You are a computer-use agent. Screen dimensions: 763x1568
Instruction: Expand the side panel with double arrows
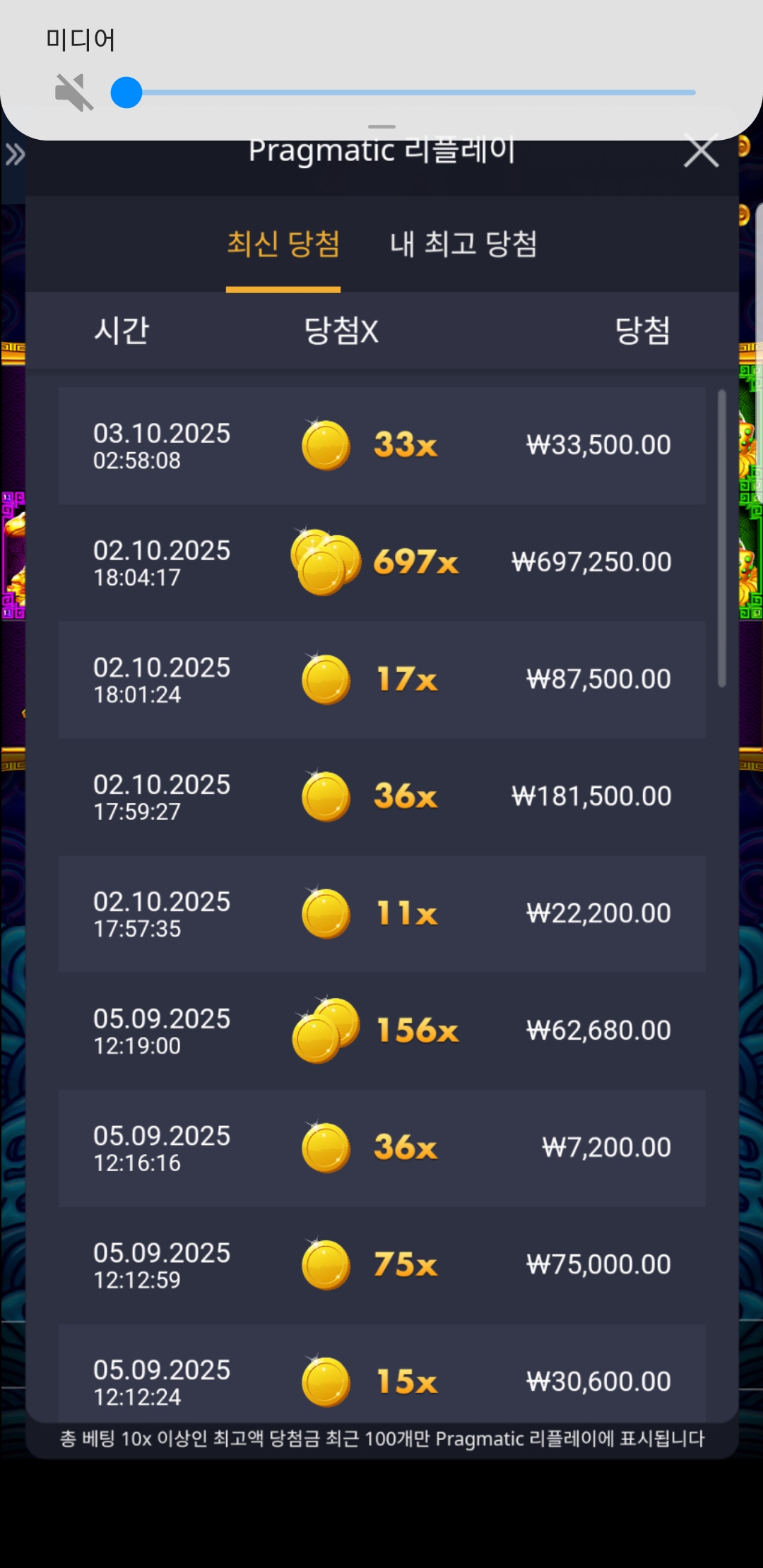[x=14, y=154]
